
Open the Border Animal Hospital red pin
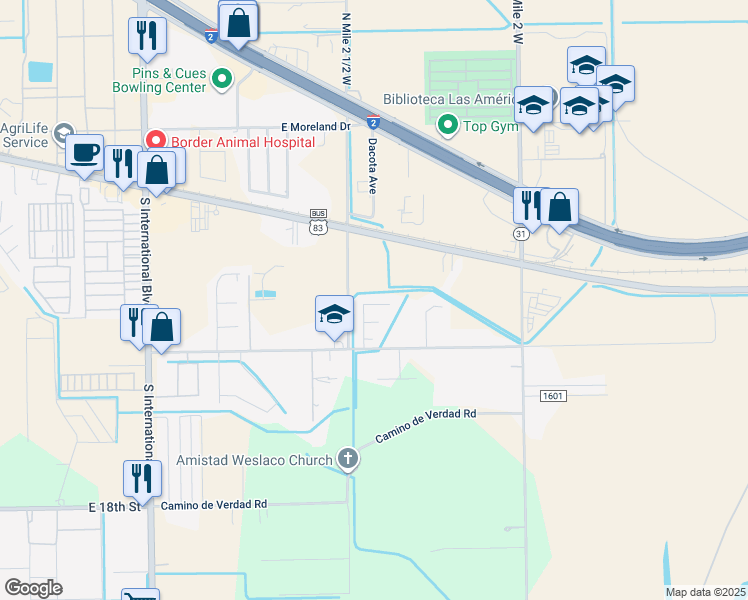pyautogui.click(x=156, y=142)
